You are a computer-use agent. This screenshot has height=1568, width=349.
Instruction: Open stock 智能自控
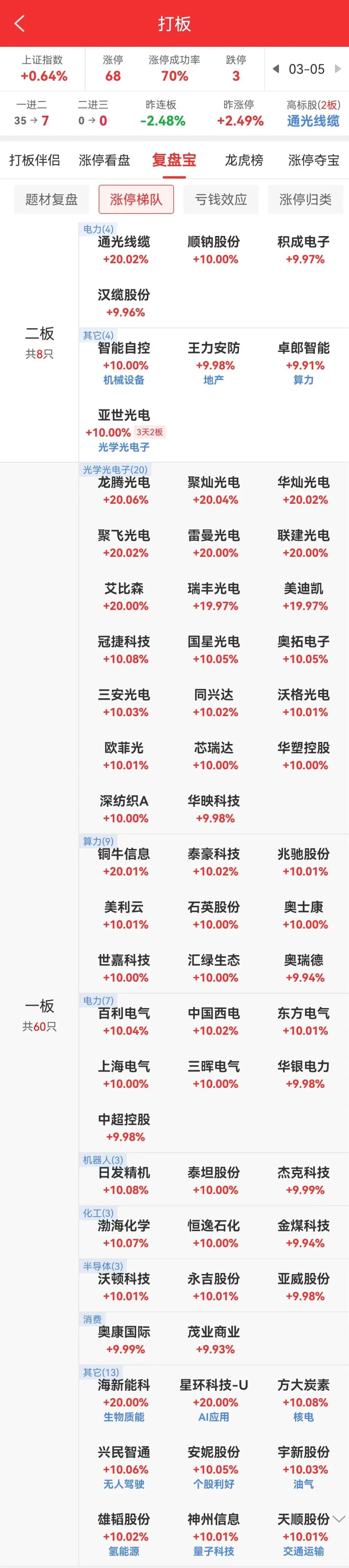coord(124,356)
